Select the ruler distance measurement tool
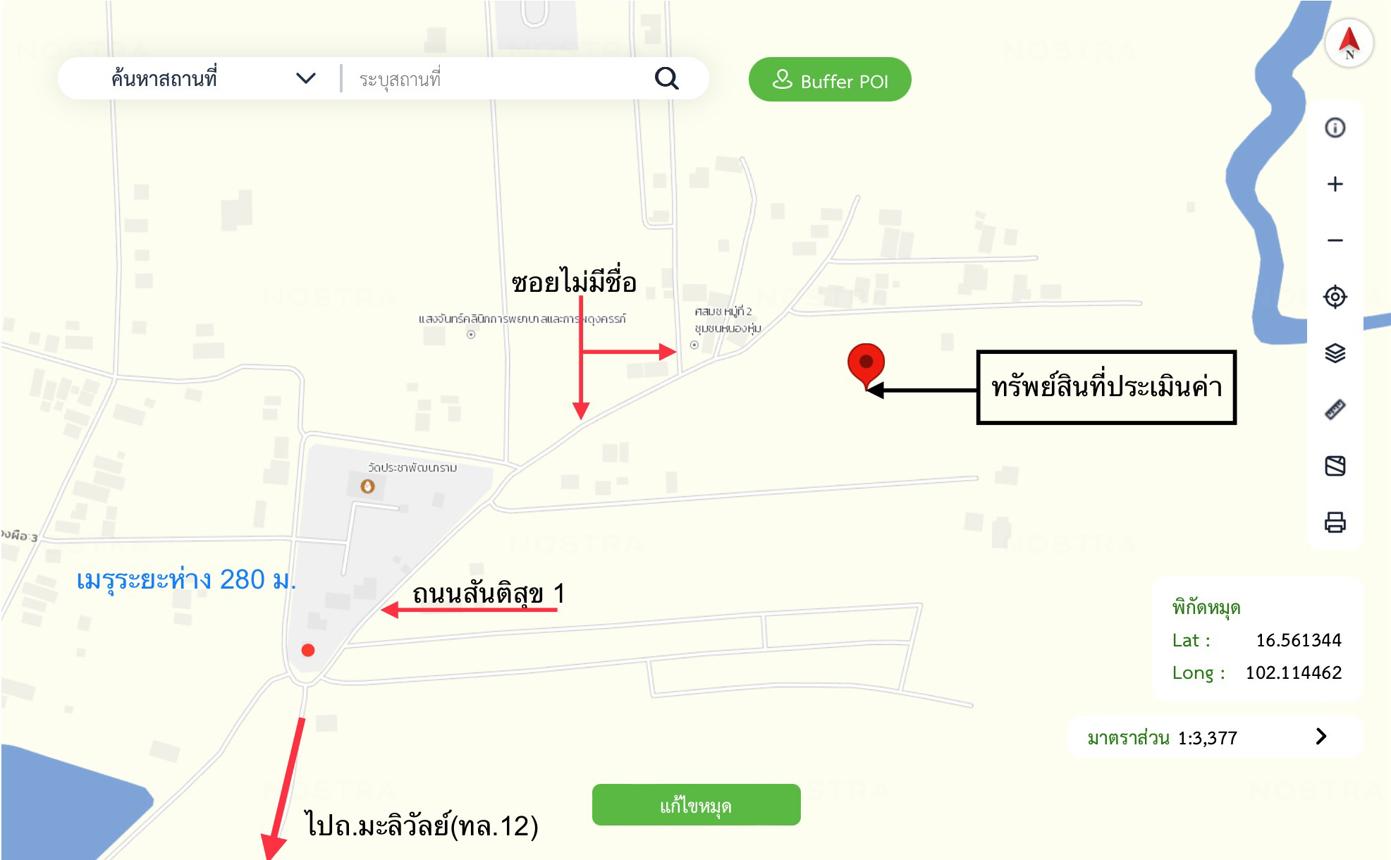The height and width of the screenshot is (860, 1391). pyautogui.click(x=1335, y=409)
